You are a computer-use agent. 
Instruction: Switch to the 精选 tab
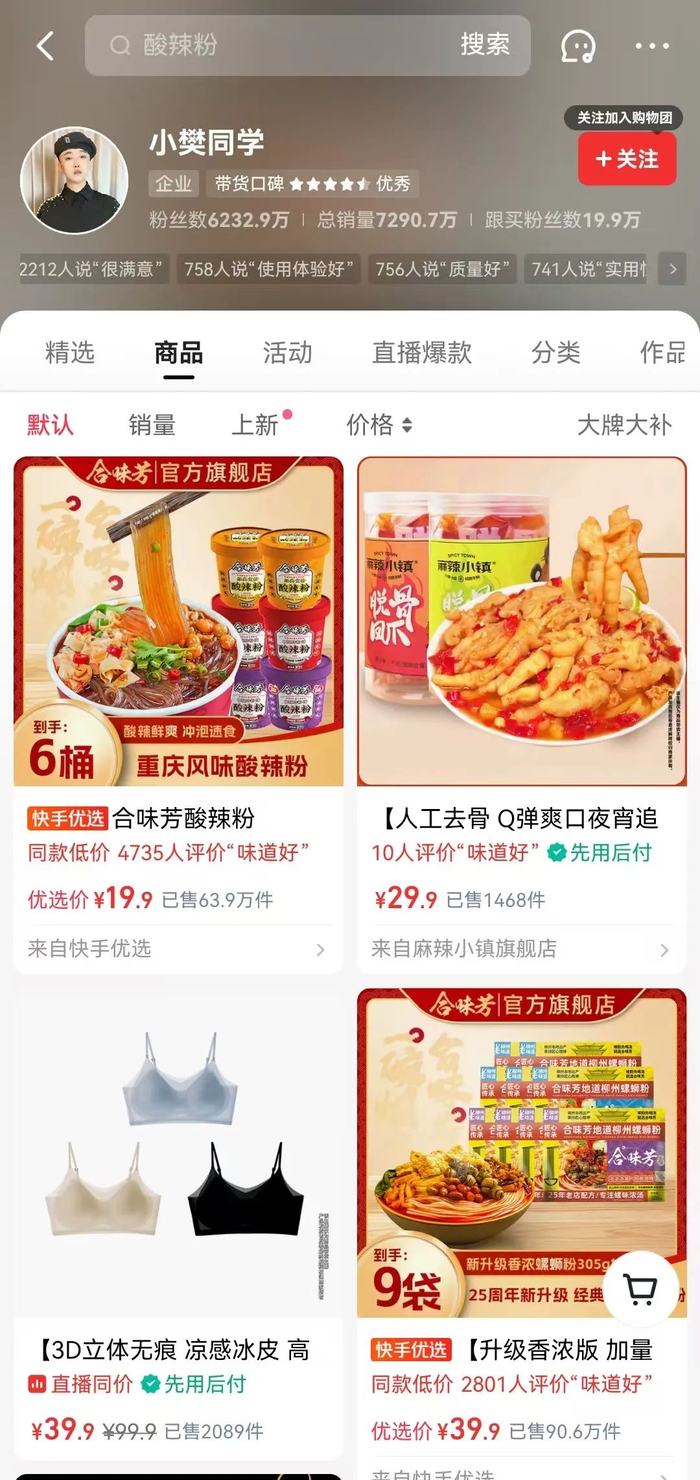click(70, 352)
